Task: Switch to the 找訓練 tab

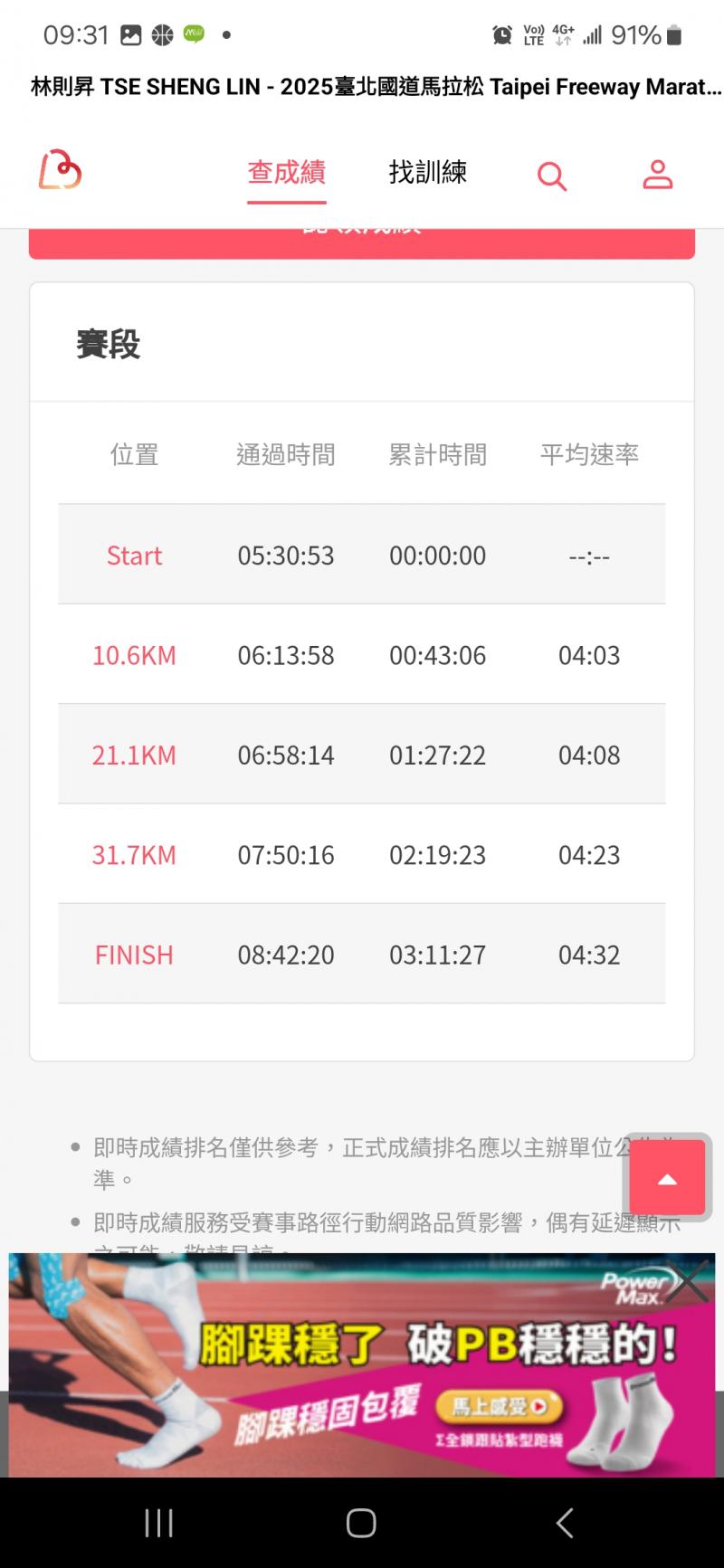Action: pyautogui.click(x=427, y=172)
